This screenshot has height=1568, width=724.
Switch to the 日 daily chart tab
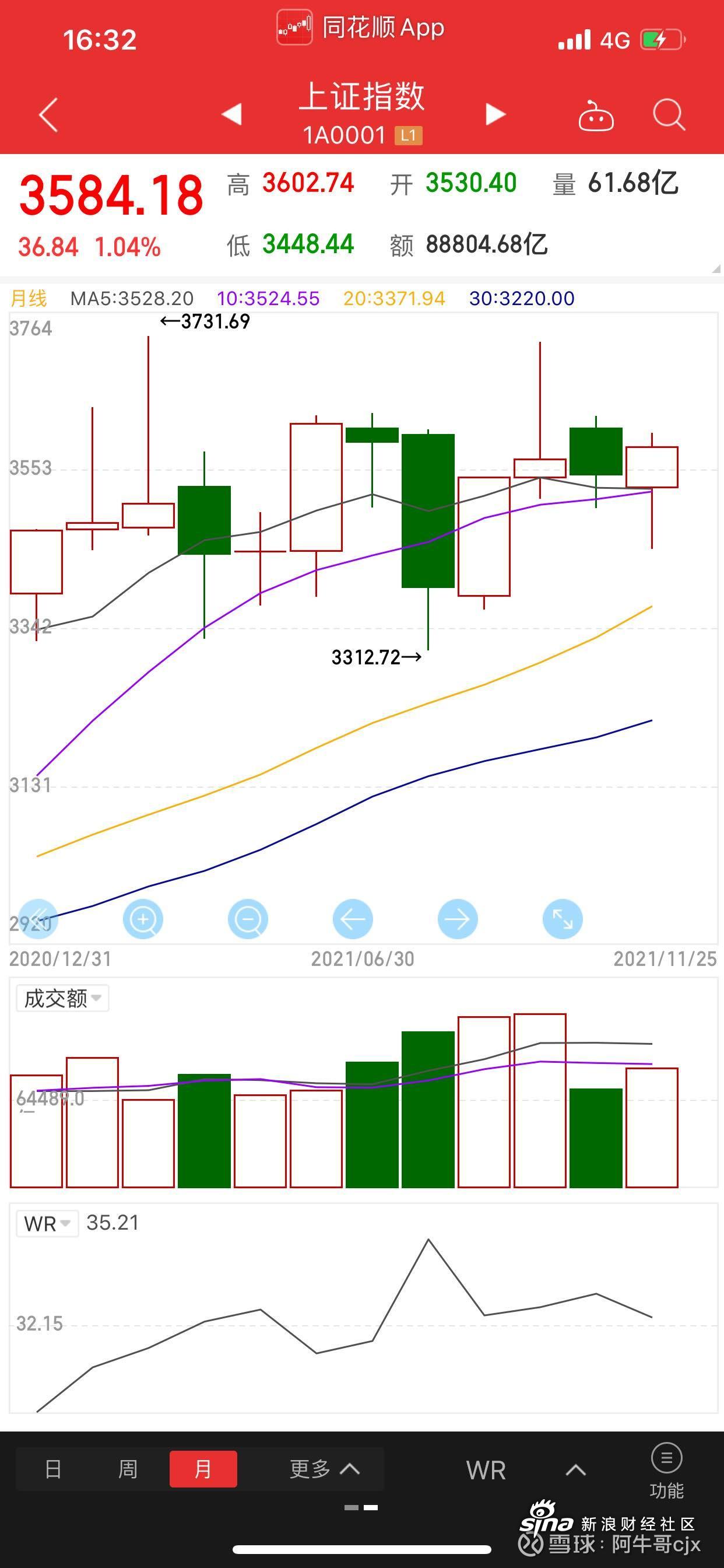pos(54,1469)
